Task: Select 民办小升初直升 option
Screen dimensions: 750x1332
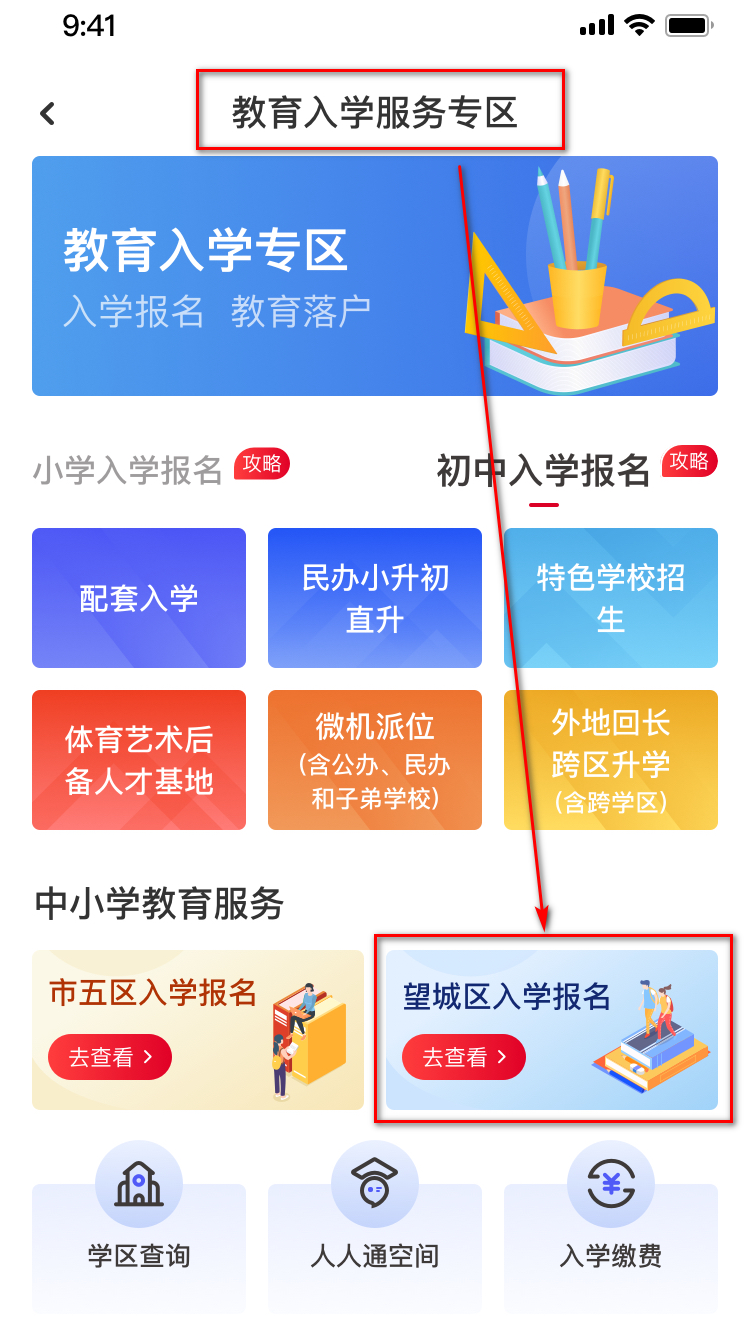Action: (x=374, y=597)
